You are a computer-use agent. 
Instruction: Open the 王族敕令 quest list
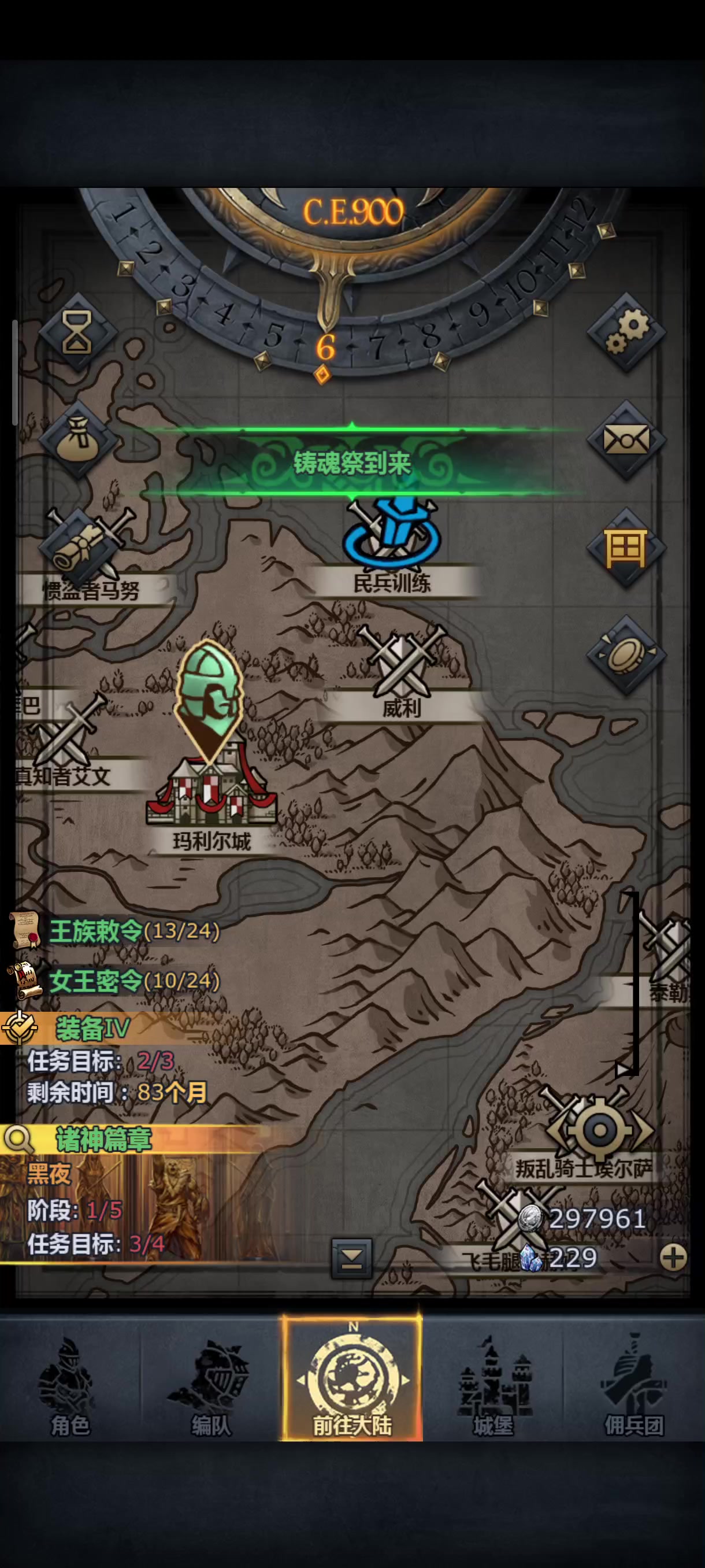pos(134,931)
